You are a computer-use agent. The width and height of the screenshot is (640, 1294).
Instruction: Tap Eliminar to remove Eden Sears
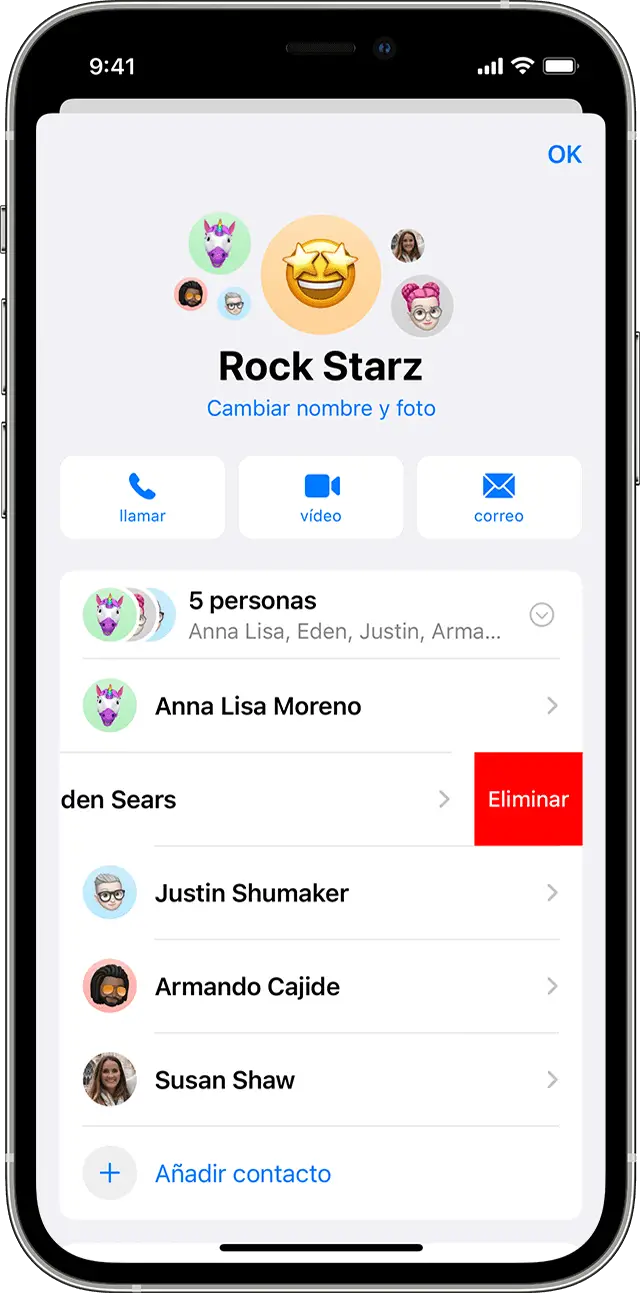point(528,799)
